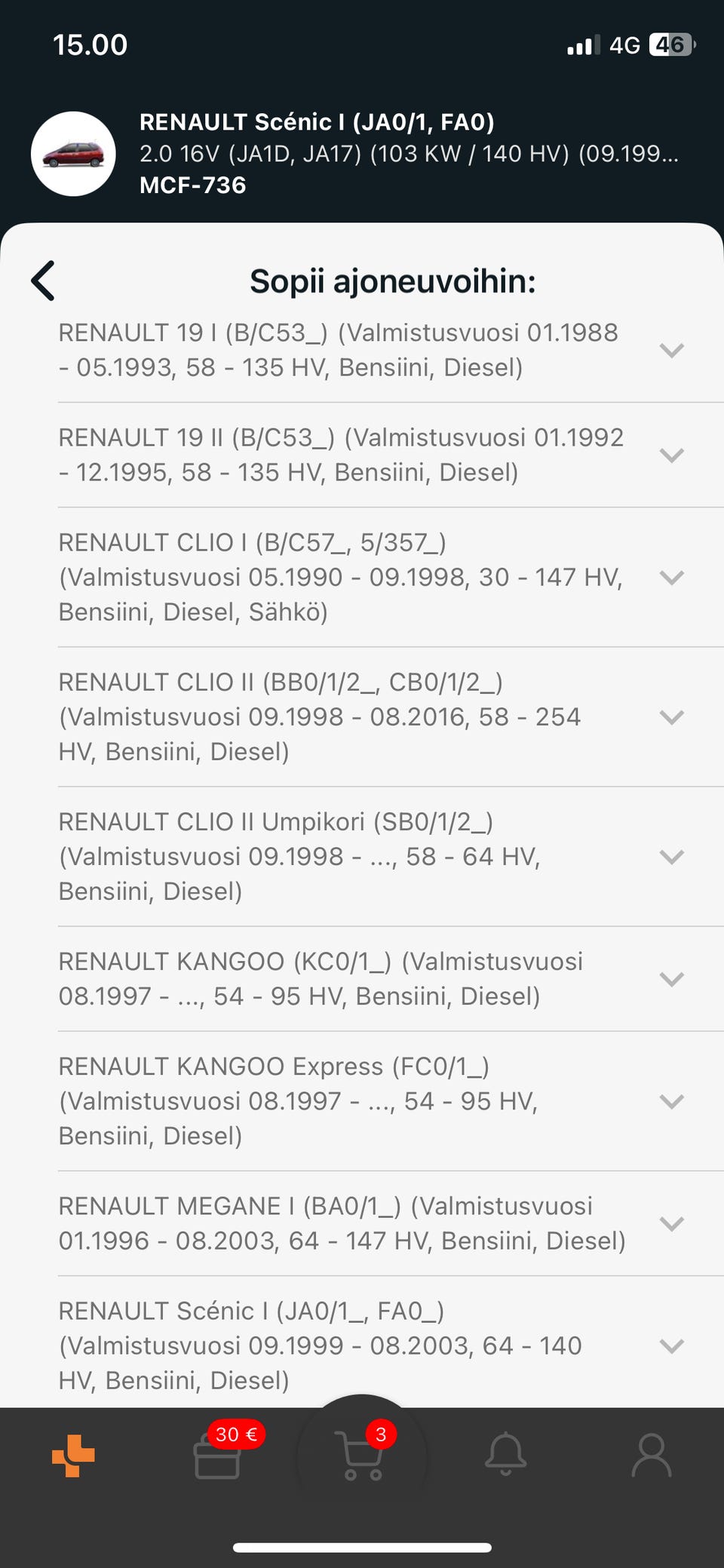Expand the RENAULT 19 II (B/C53_) row

[670, 455]
